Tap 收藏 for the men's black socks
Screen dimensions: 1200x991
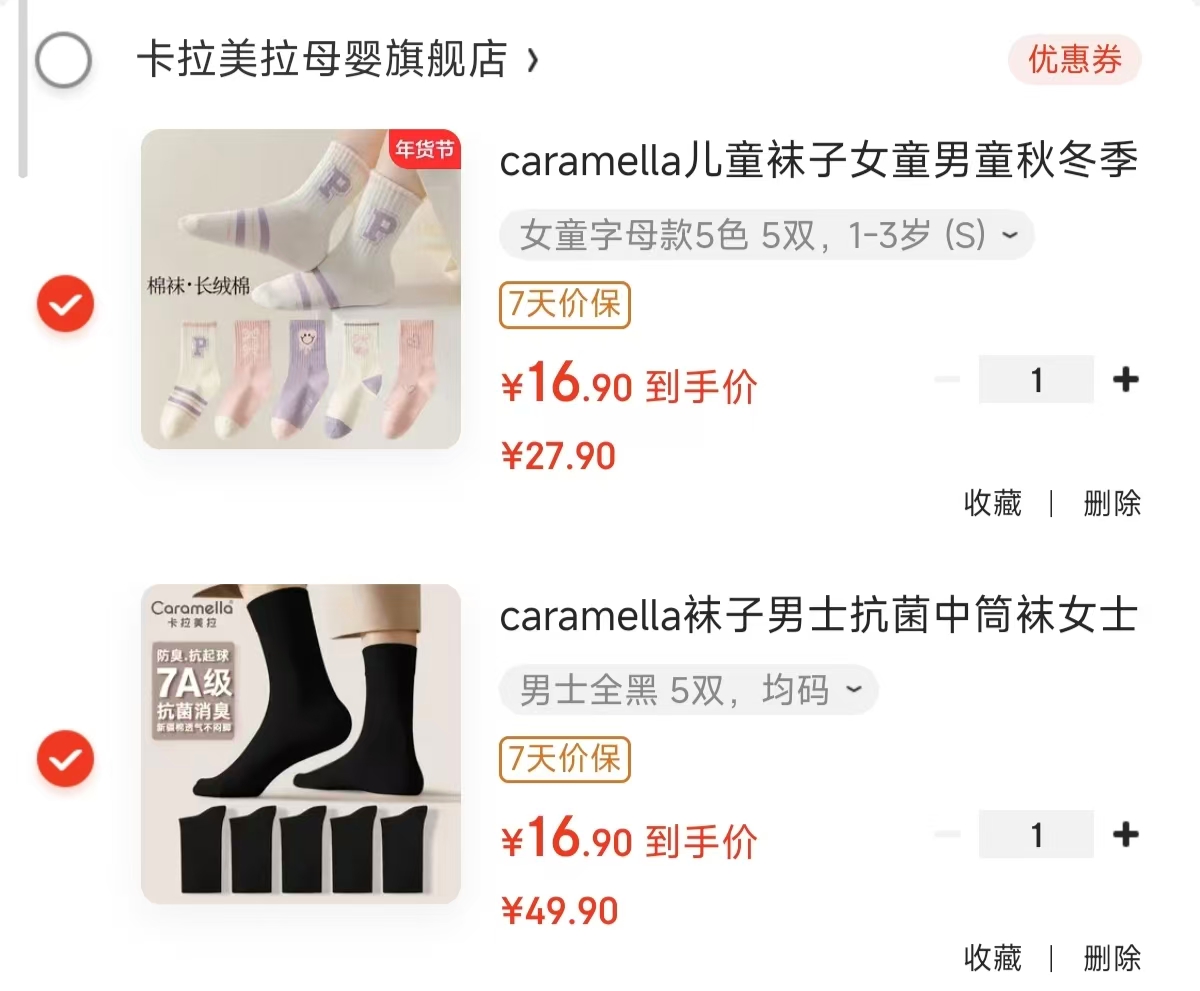(x=992, y=957)
